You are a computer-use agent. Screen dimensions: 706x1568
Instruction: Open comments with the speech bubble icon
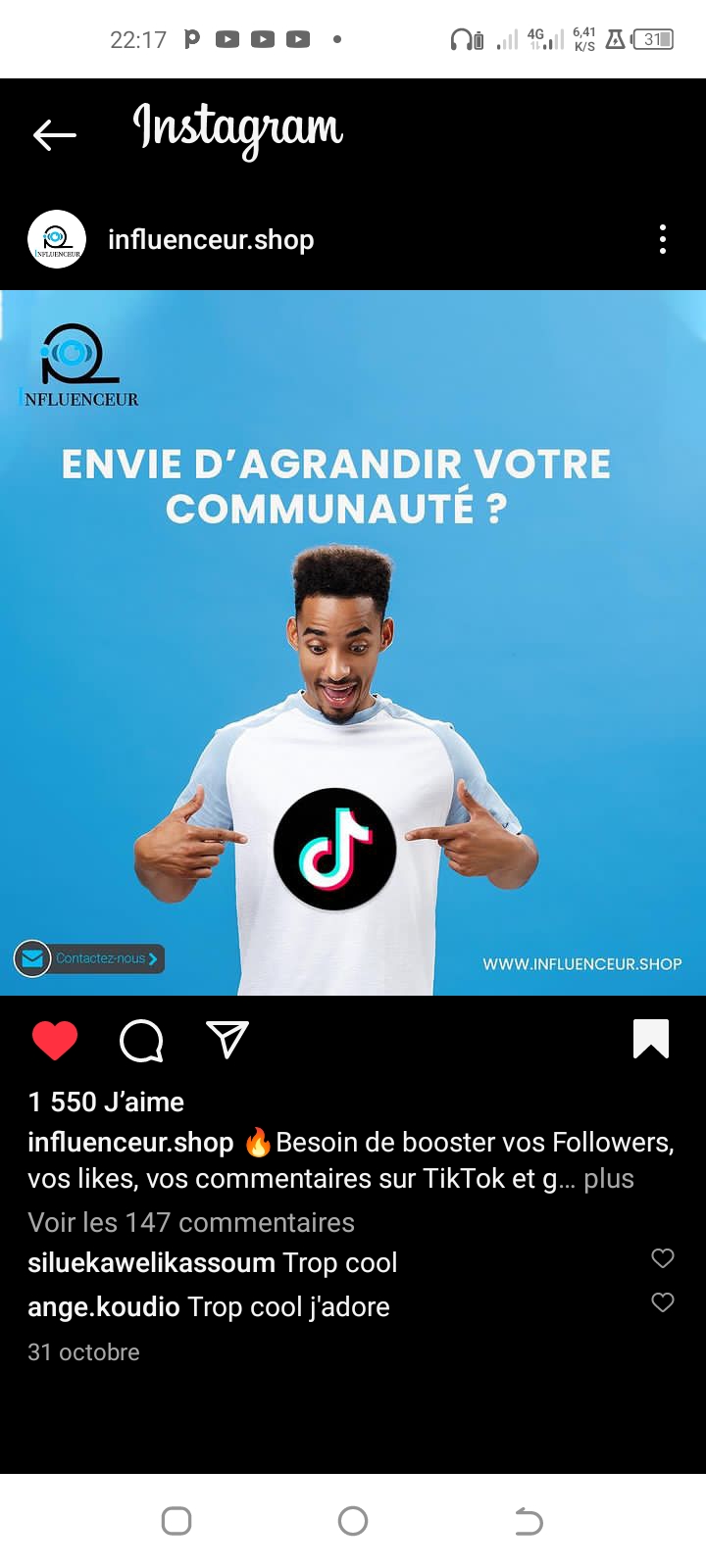coord(141,1040)
